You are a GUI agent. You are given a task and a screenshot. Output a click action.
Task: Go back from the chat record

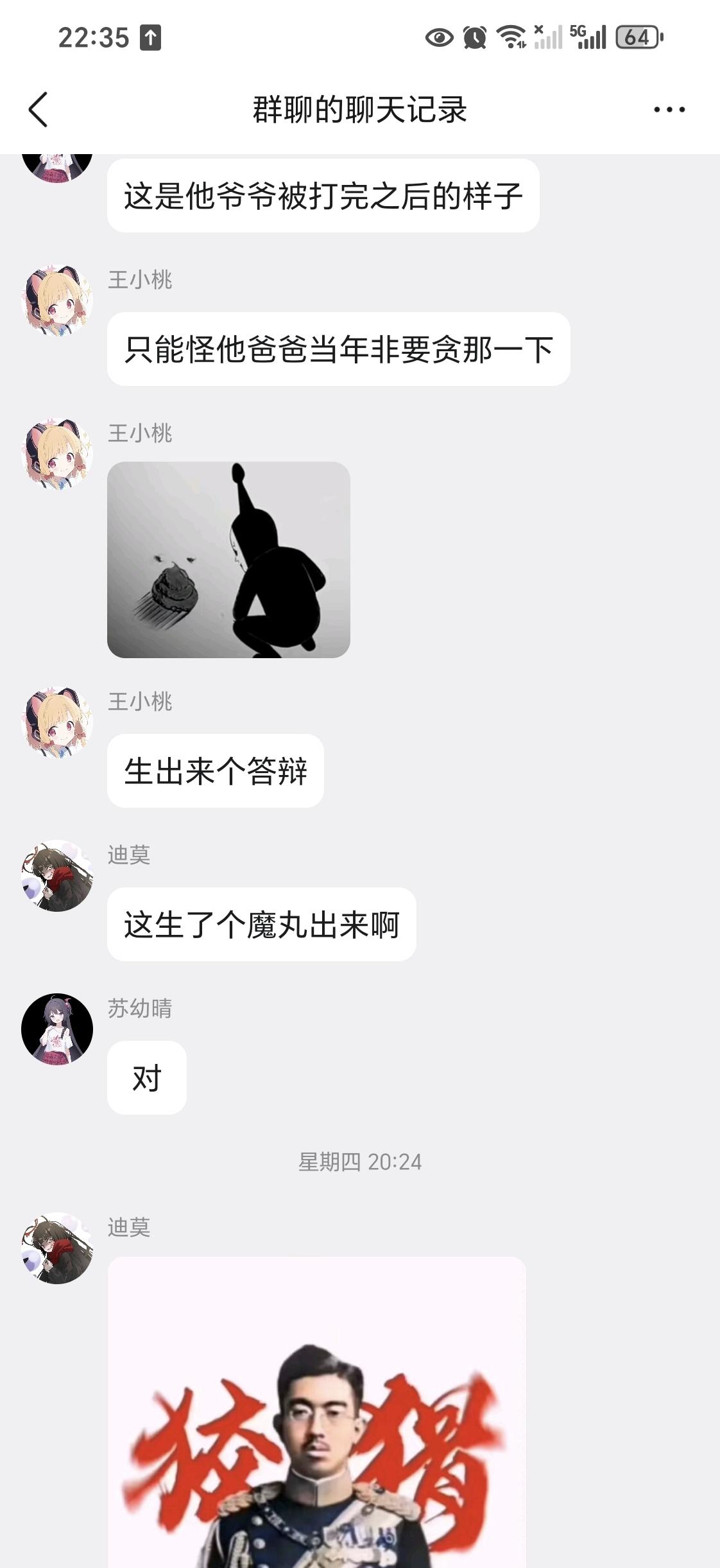(39, 110)
